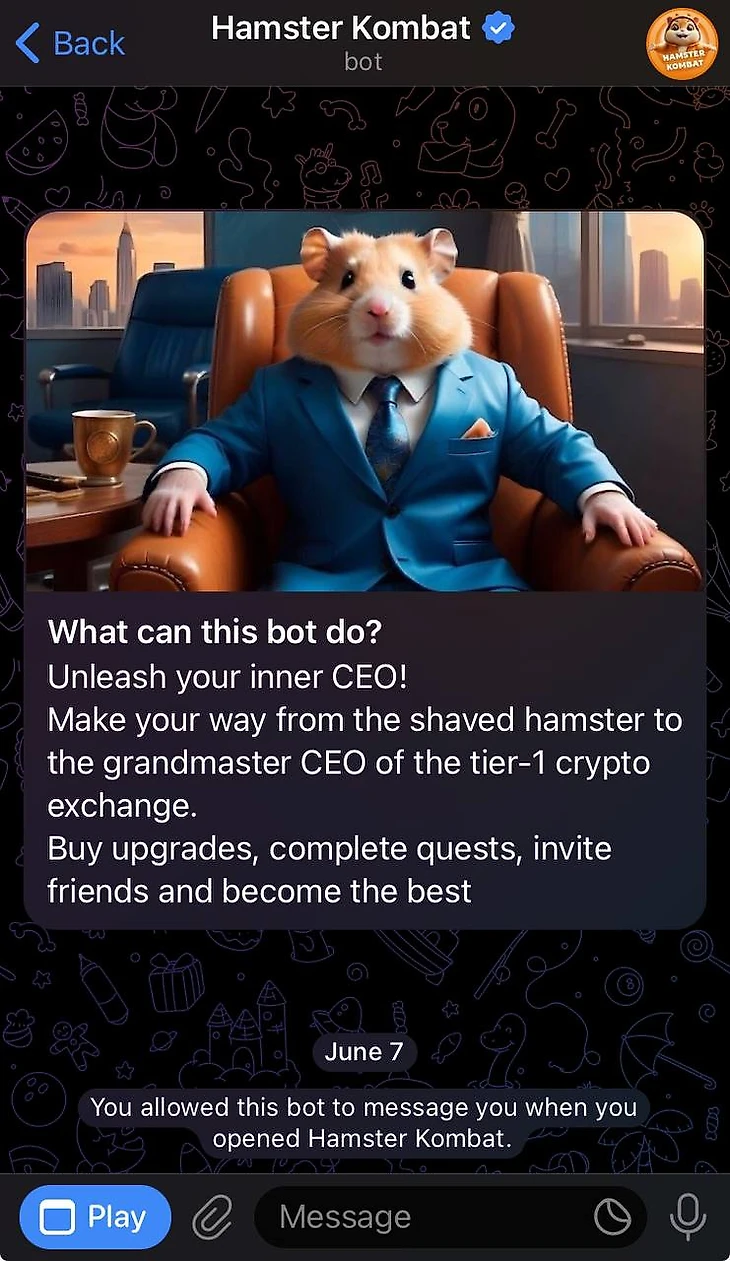This screenshot has width=730, height=1261.
Task: Focus the Message text field
Action: [x=420, y=1217]
